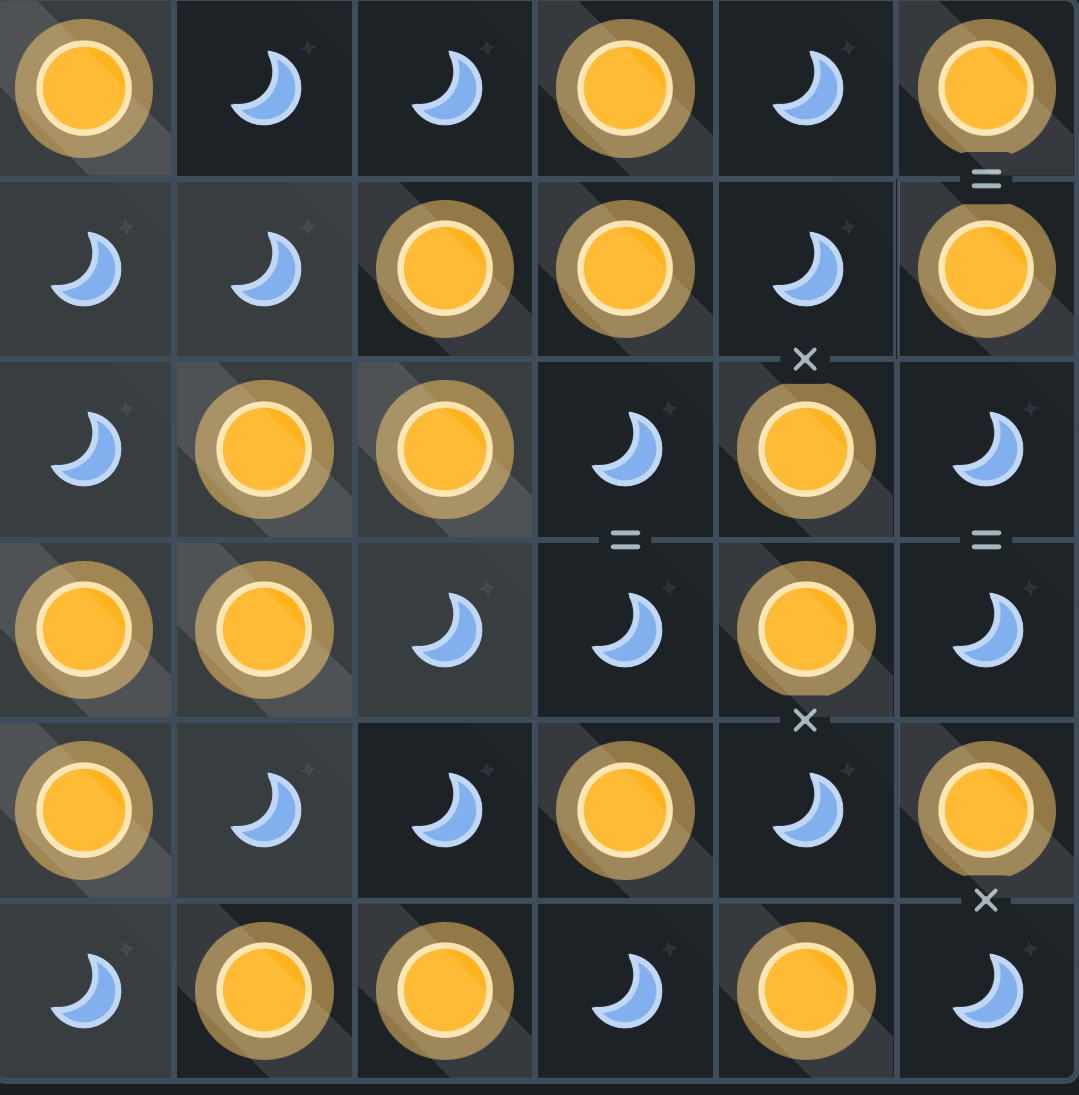Toggle the sun cell directly below the topmost equals sign
Screen dimensions: 1079x1095
pos(986,268)
